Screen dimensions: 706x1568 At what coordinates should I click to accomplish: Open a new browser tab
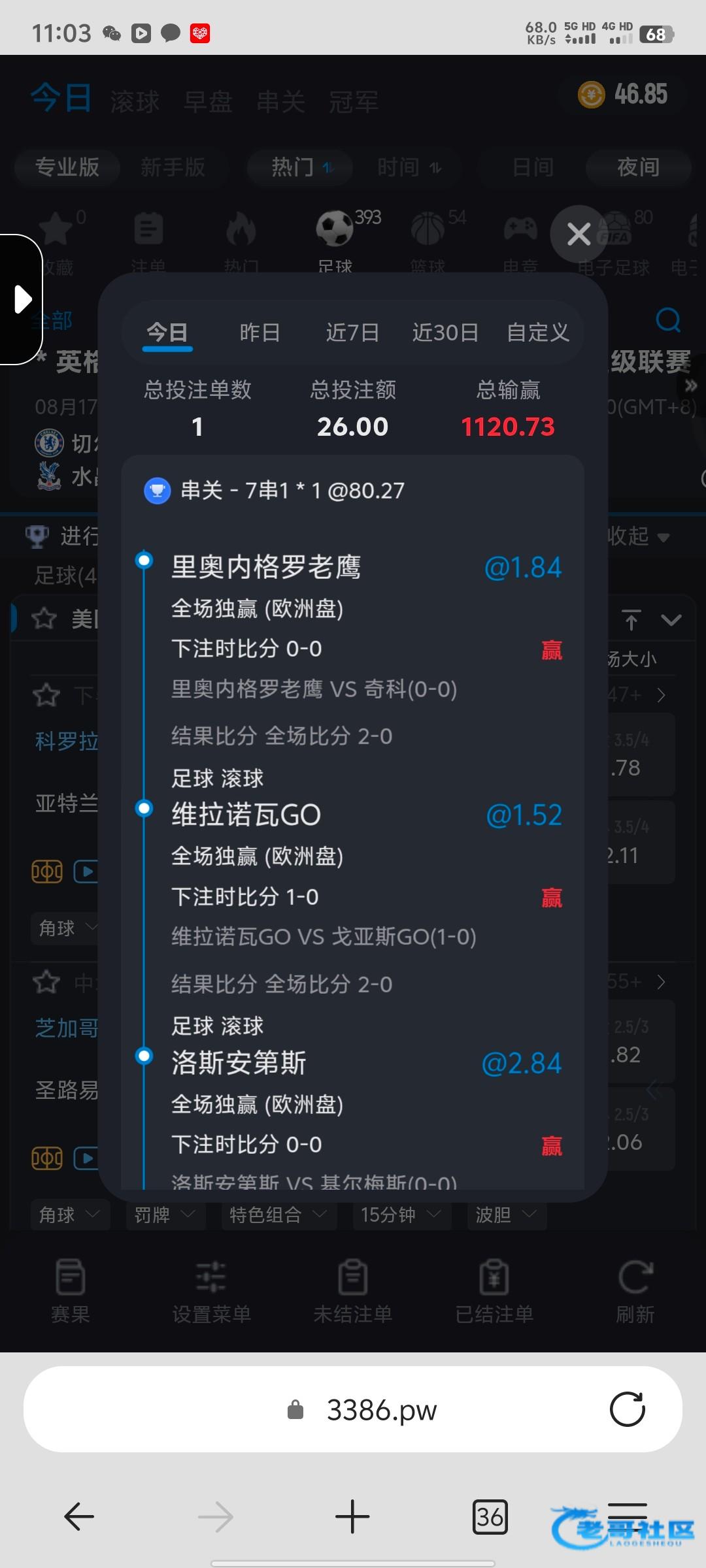[352, 1516]
